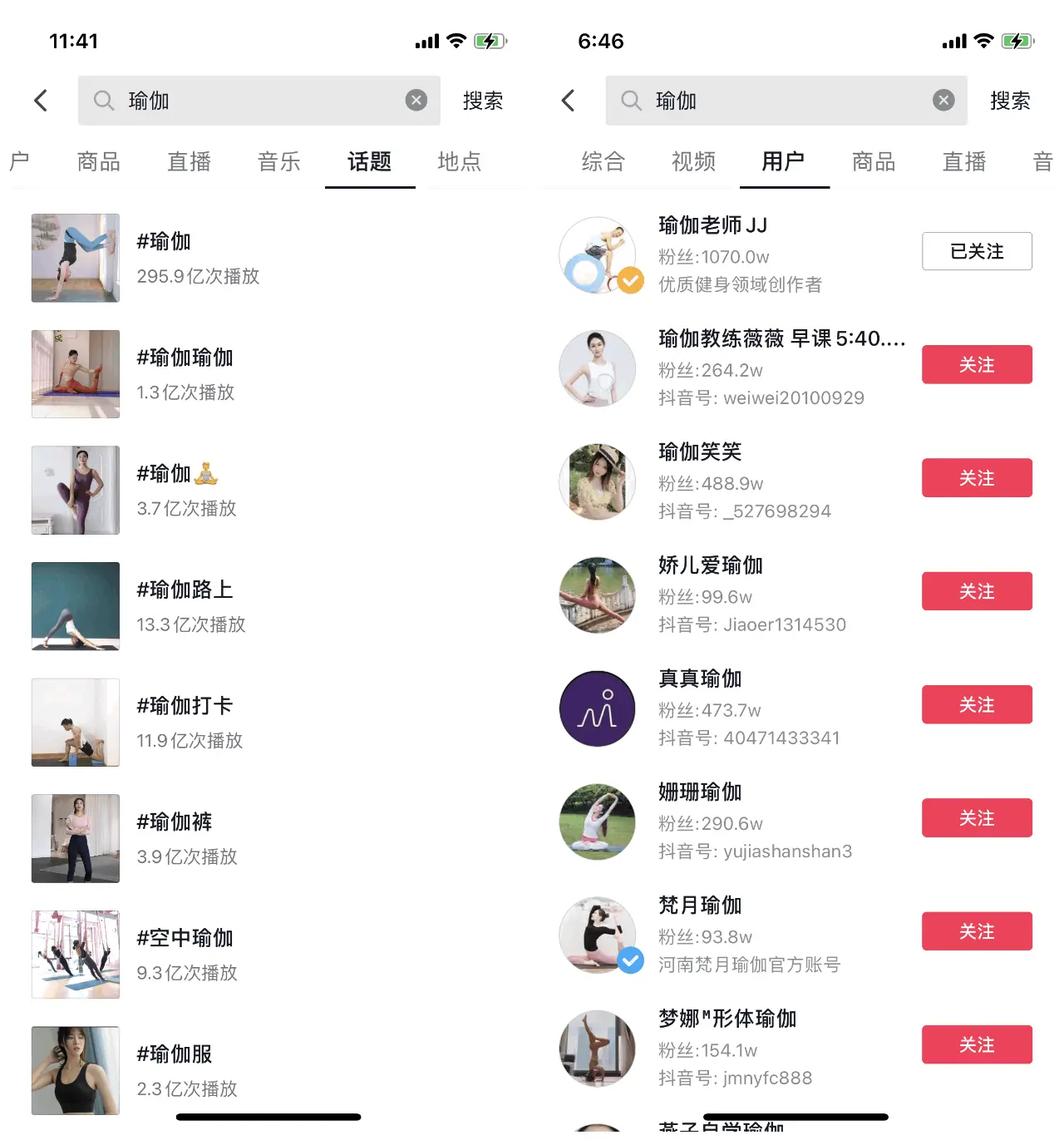The width and height of the screenshot is (1064, 1140).
Task: Follow 姗珊瑜伽
Action: (977, 818)
